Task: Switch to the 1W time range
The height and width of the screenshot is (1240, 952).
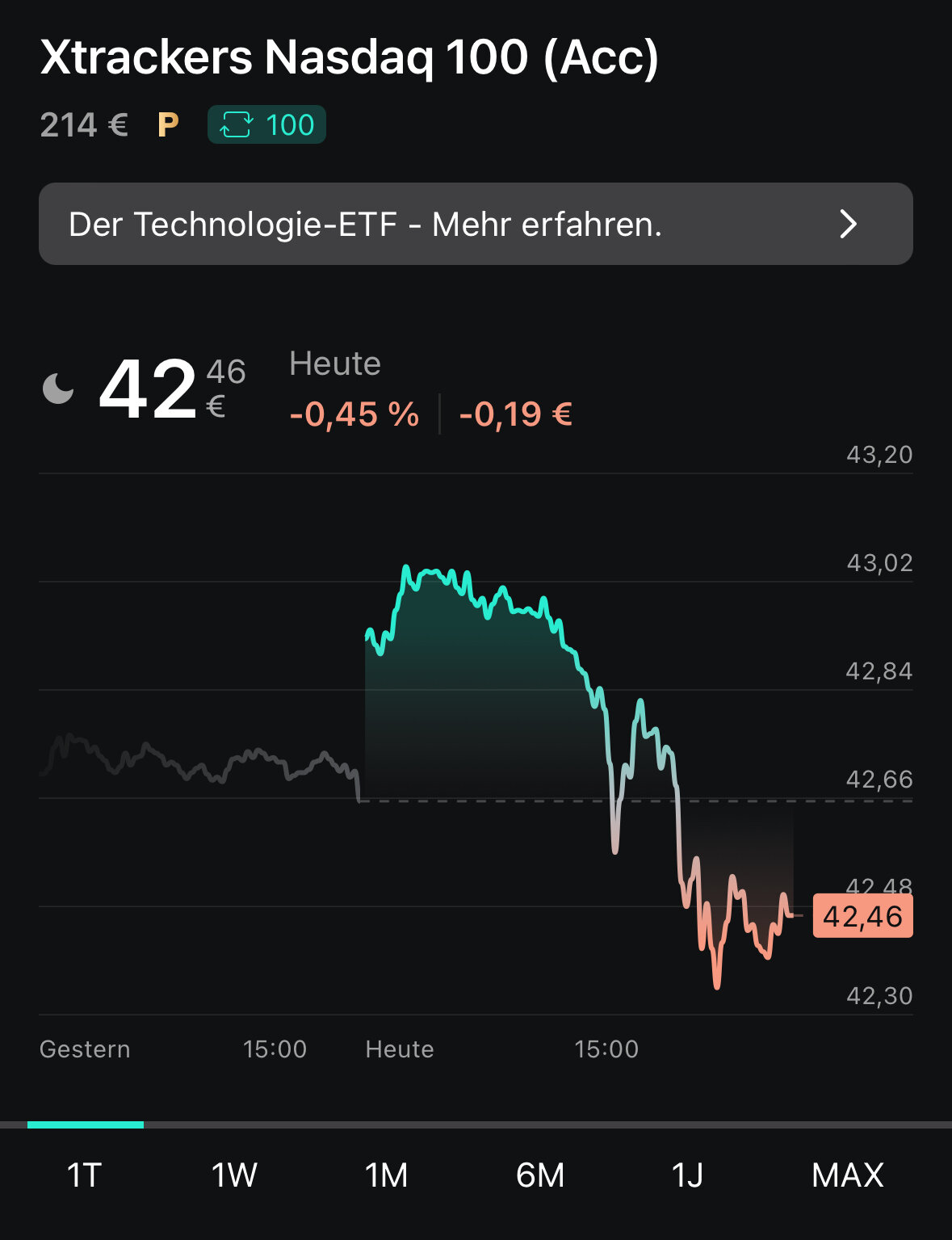Action: coord(234,1175)
